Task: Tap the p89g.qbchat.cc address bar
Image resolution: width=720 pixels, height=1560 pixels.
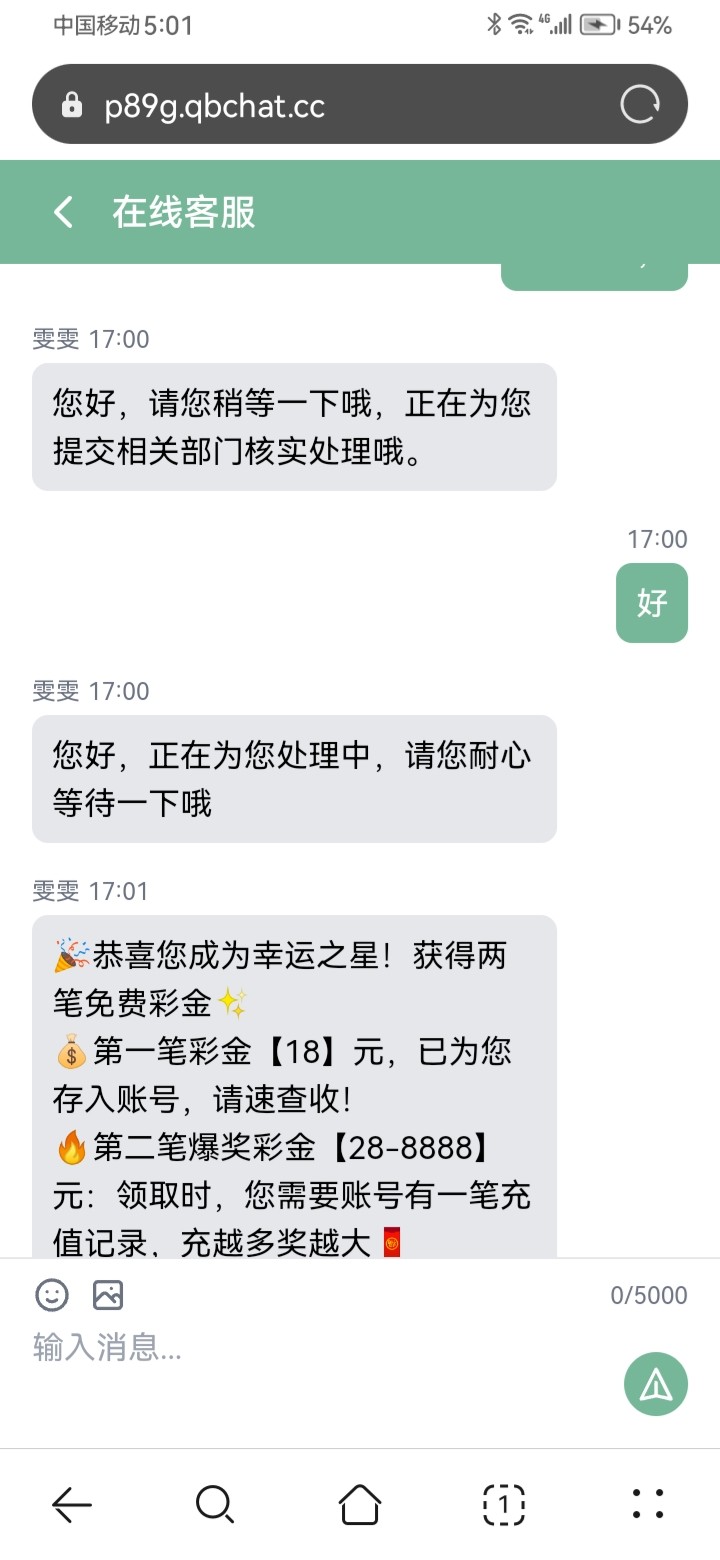Action: [330, 106]
